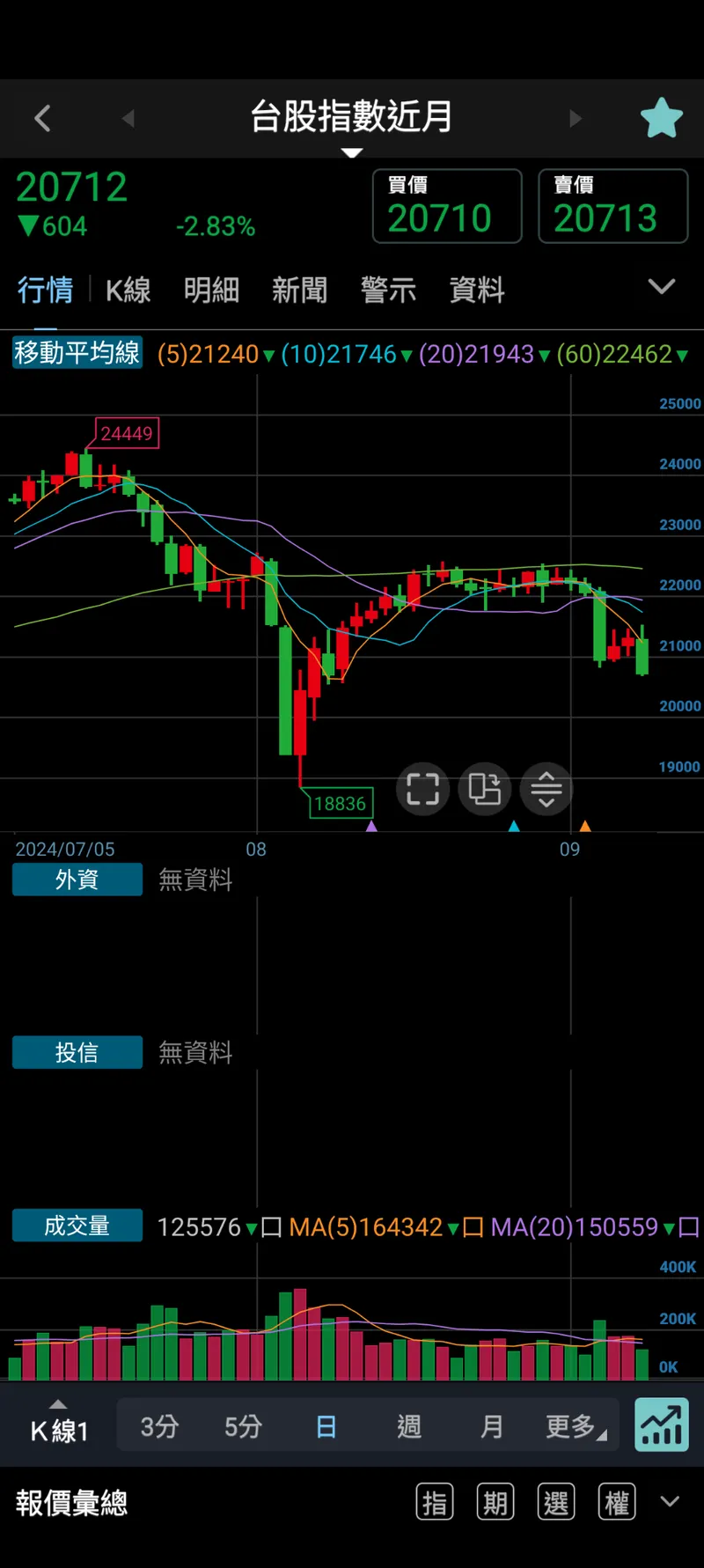The width and height of the screenshot is (704, 1568).
Task: Select the 資料 tab
Action: (x=477, y=290)
